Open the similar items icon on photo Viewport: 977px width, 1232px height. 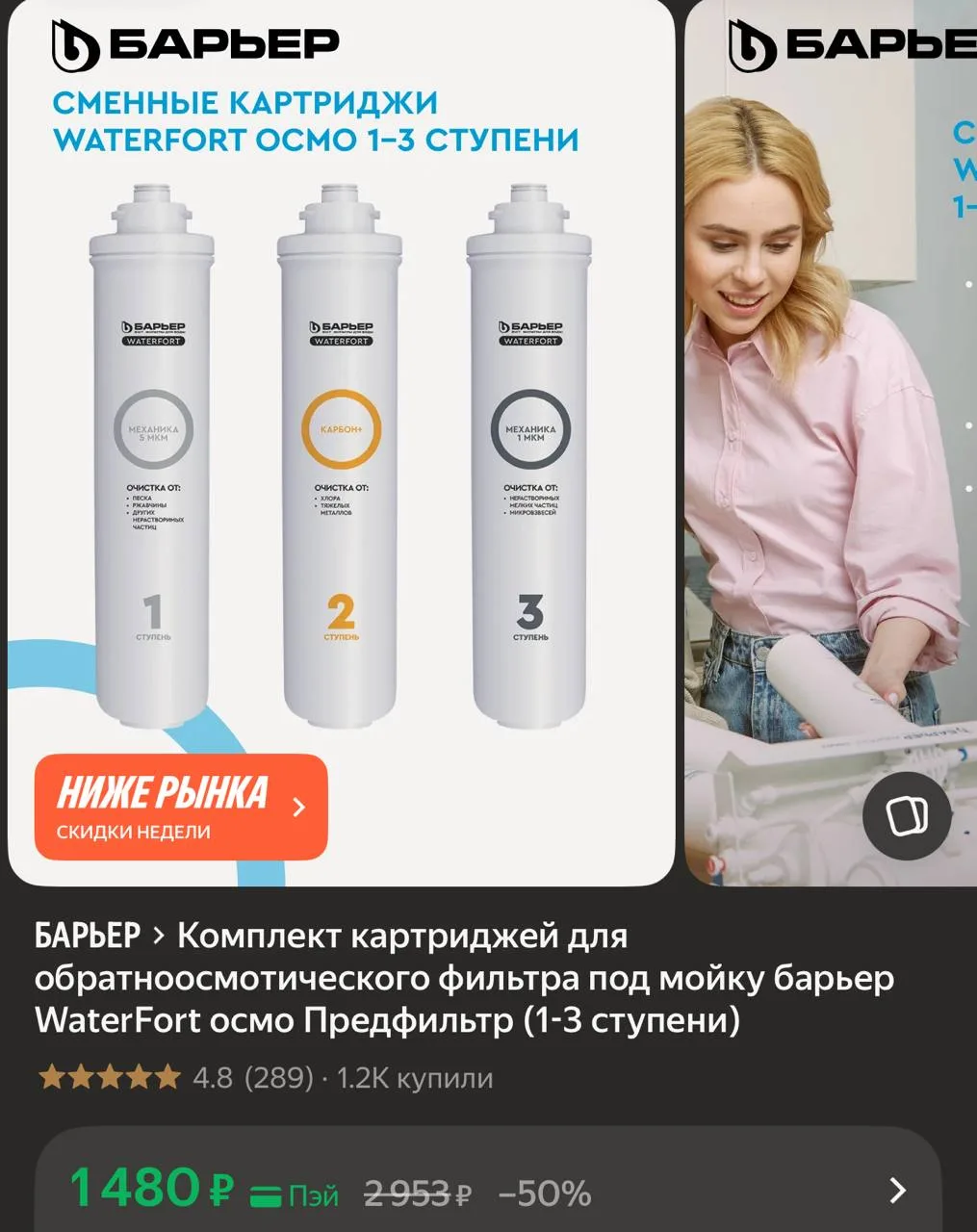pos(907,816)
